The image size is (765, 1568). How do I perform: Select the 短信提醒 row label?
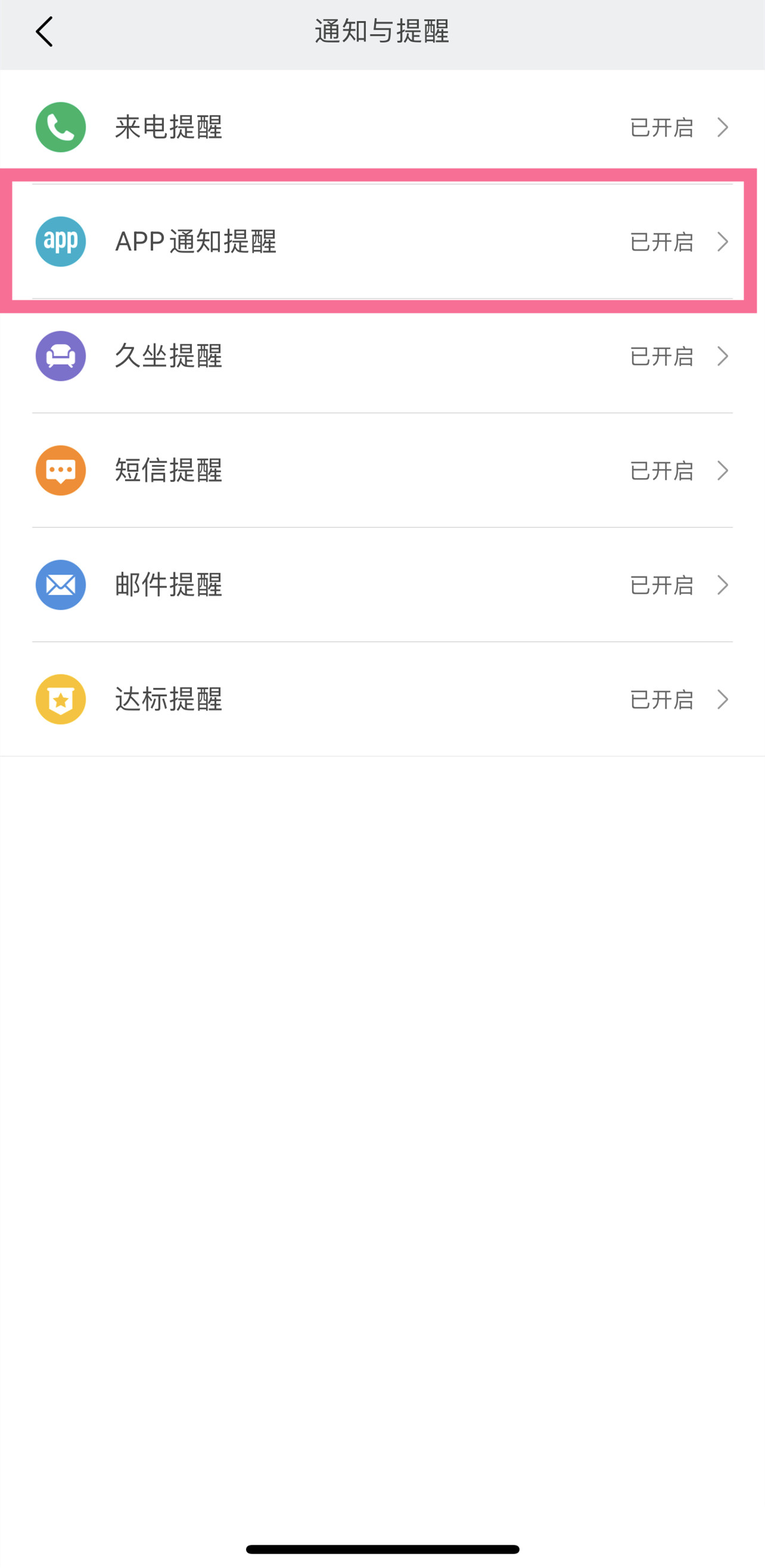click(169, 470)
